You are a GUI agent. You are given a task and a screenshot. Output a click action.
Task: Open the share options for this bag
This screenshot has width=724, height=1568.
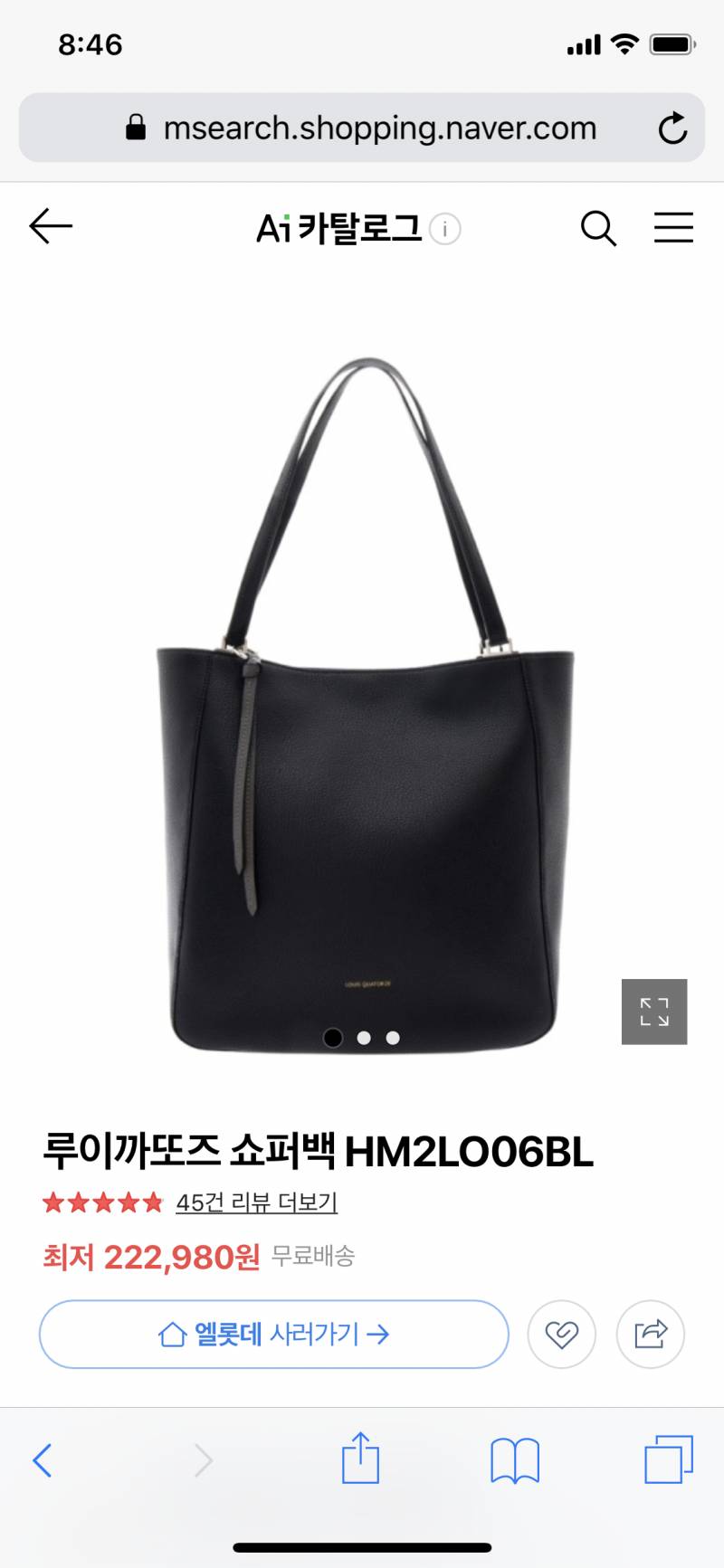click(650, 1335)
